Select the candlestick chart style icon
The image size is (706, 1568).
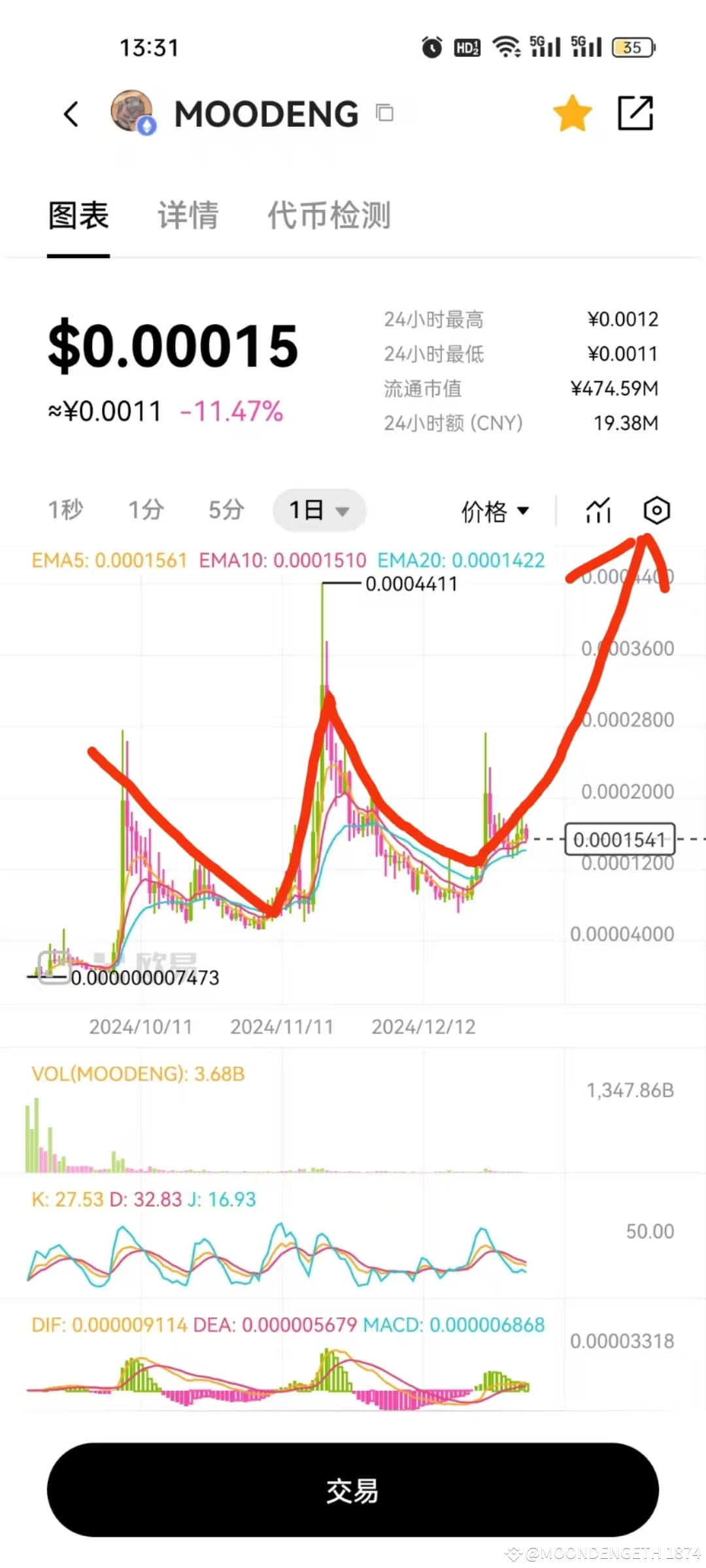[x=597, y=511]
